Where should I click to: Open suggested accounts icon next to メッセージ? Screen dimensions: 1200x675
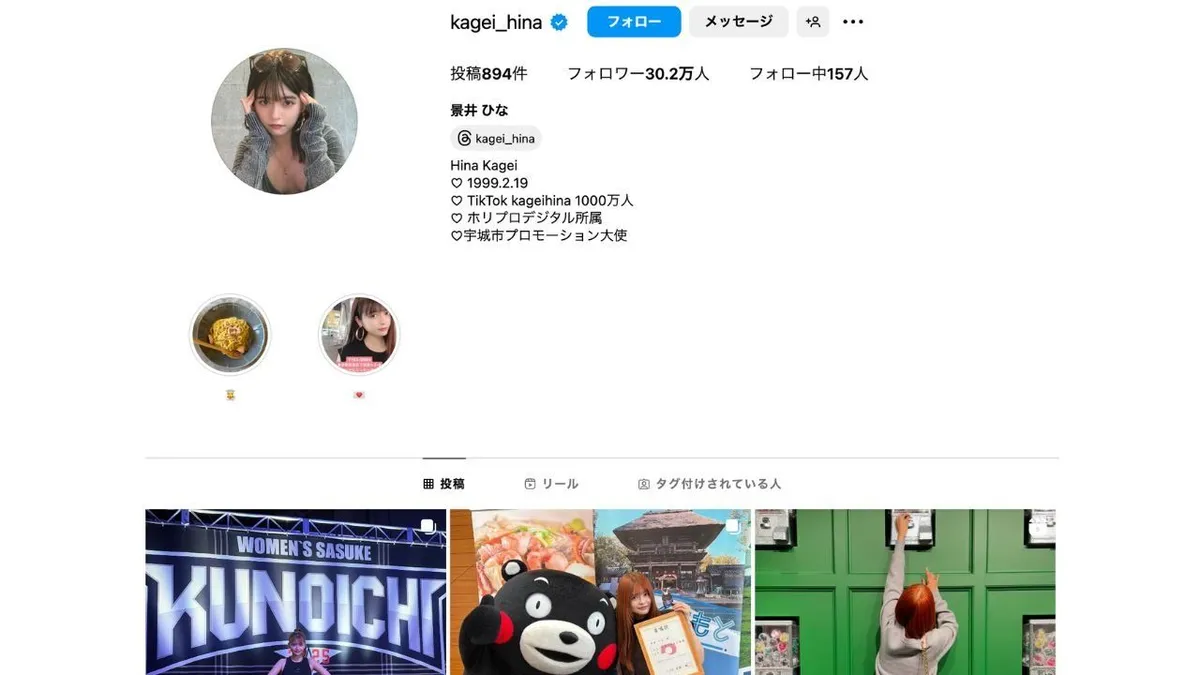(x=812, y=22)
